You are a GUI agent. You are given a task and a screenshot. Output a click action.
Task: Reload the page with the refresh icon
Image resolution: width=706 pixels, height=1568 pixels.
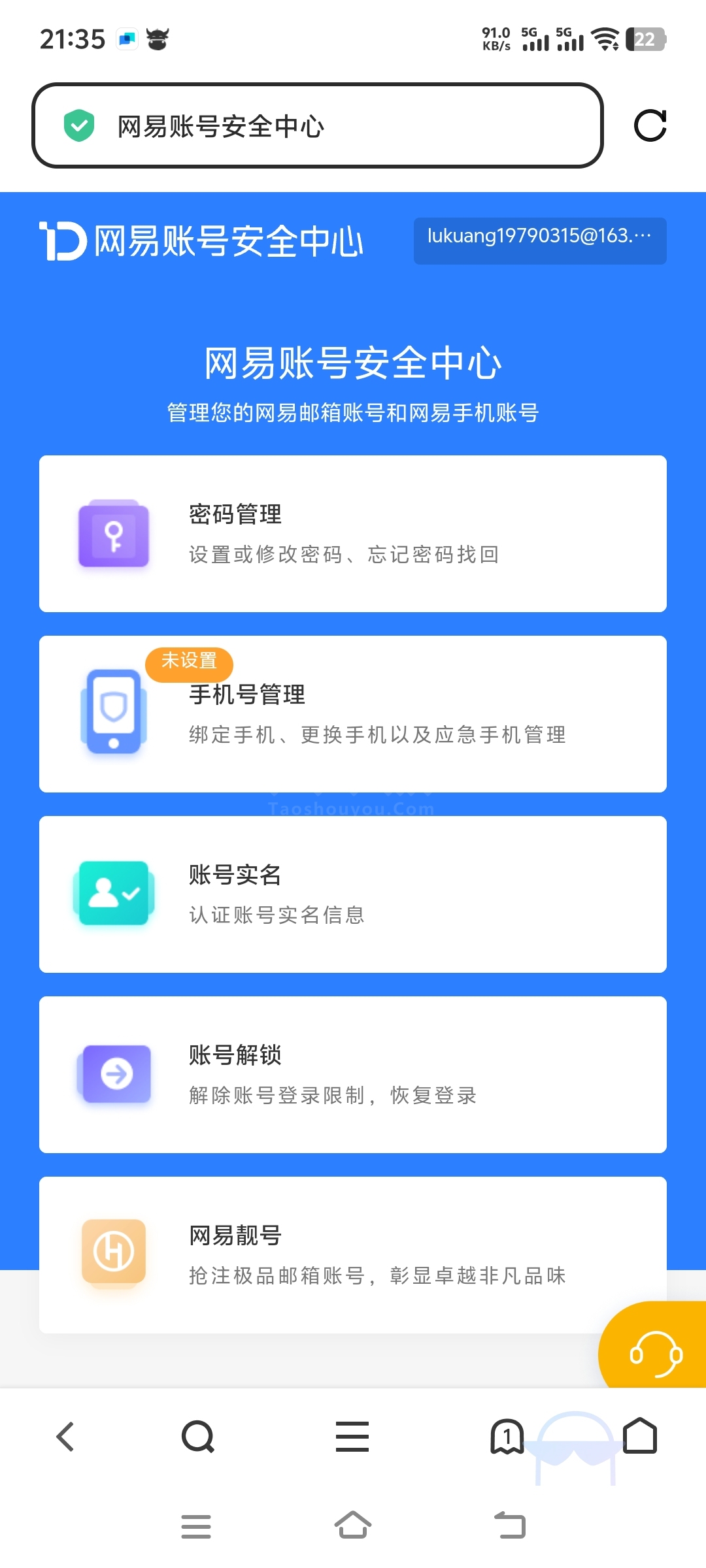coord(650,125)
